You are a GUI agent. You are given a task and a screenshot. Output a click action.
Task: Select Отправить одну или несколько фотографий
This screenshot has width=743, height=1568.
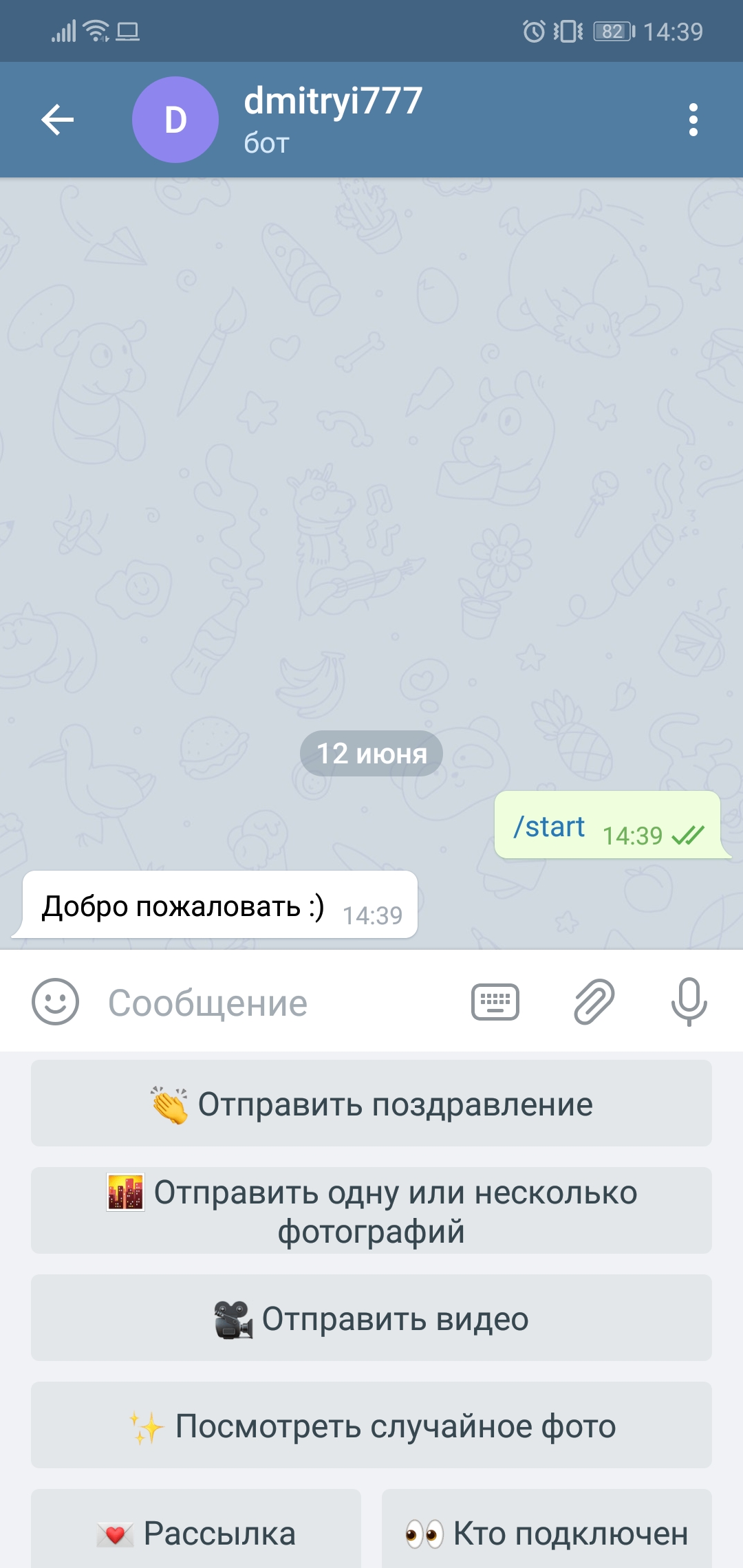[371, 1211]
